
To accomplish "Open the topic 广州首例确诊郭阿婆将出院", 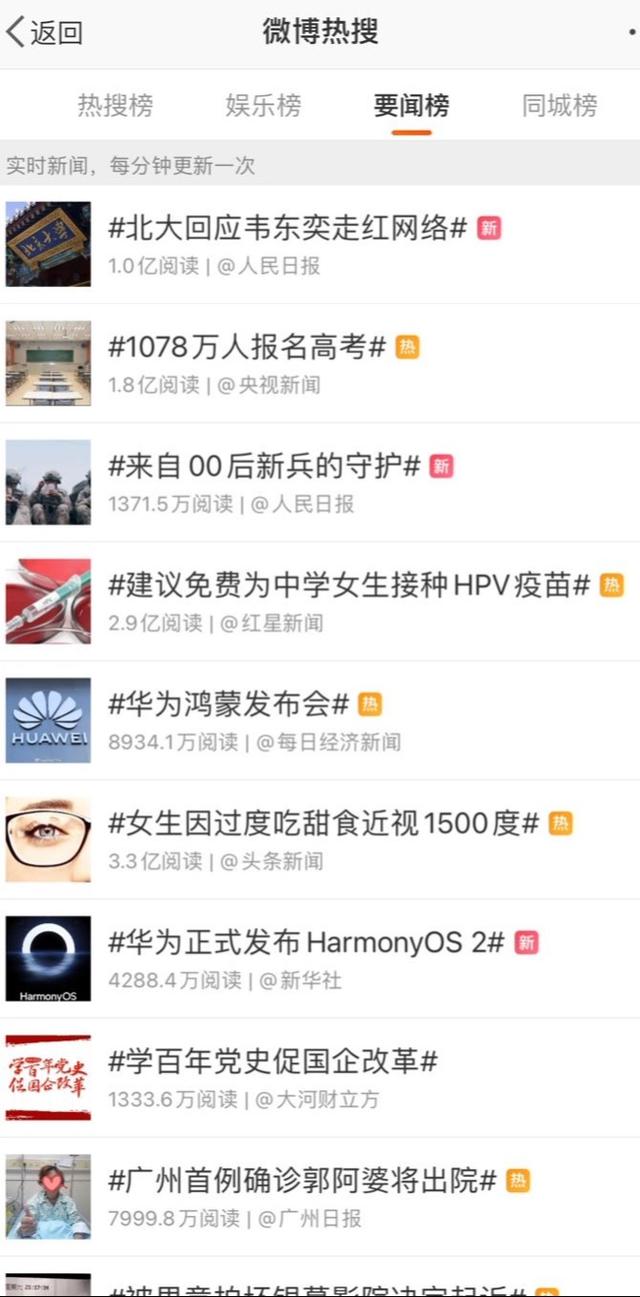I will [302, 1180].
